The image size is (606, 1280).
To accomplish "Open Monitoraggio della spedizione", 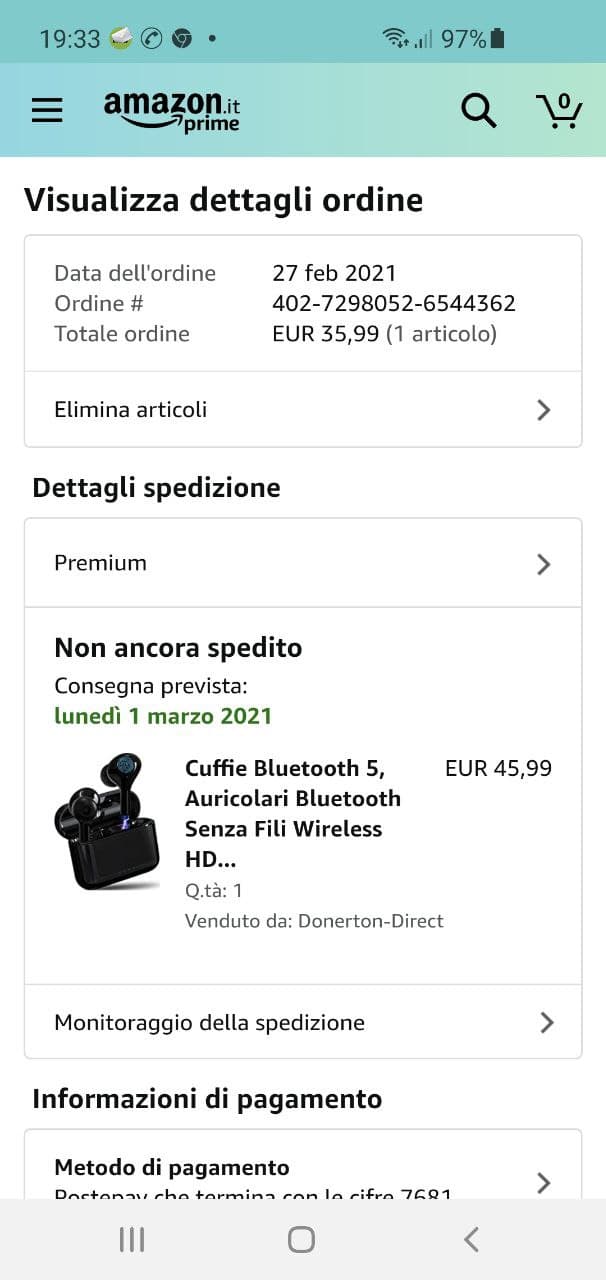I will pyautogui.click(x=302, y=1022).
